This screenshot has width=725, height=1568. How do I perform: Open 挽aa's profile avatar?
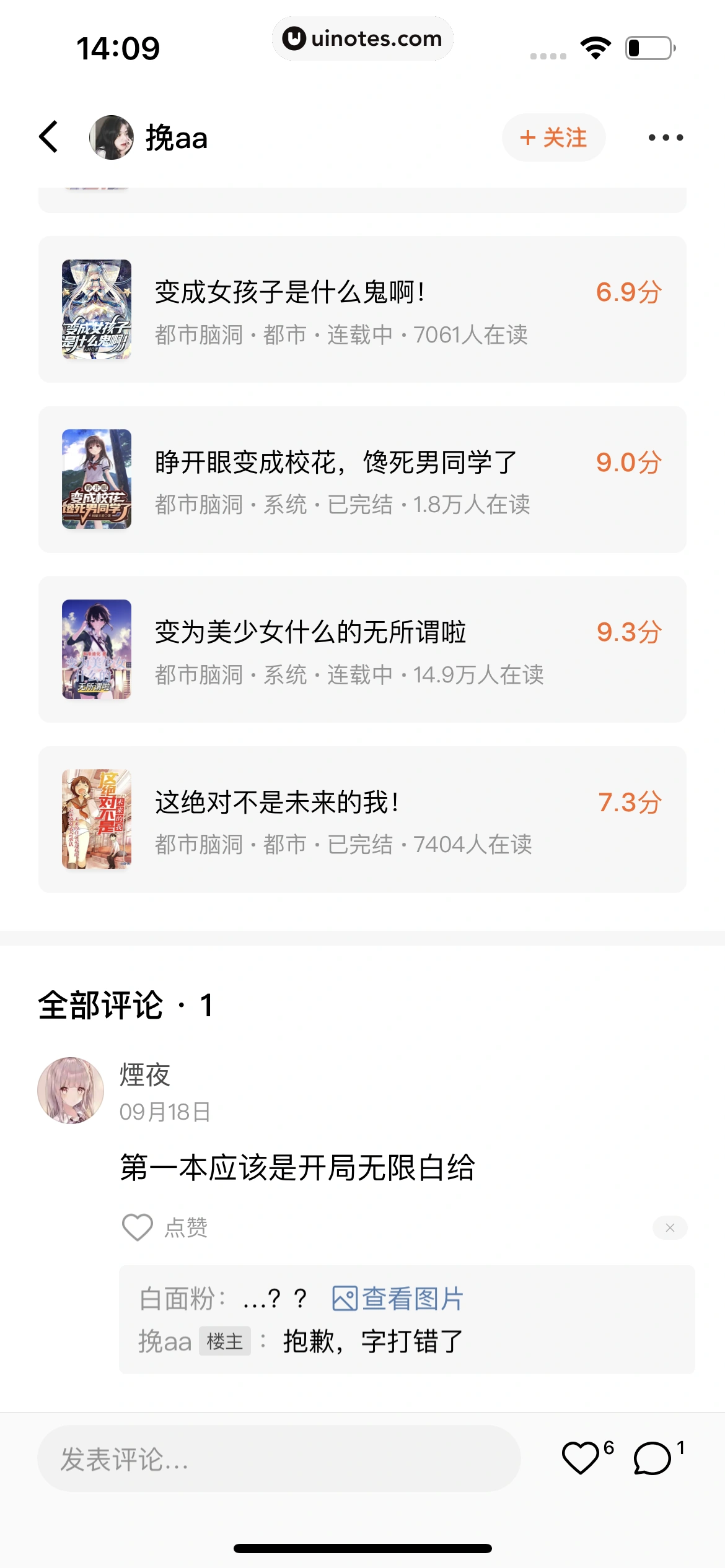tap(112, 137)
